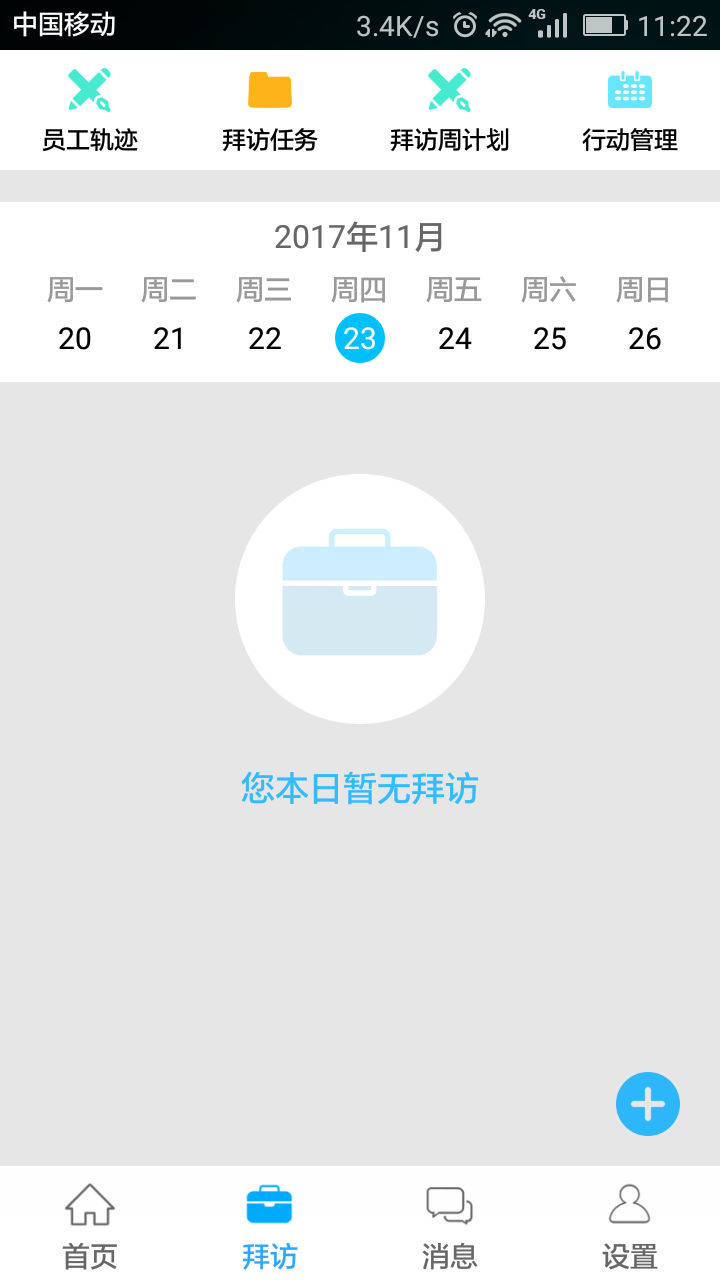Tap the blue plus floating action button
The image size is (720, 1280).
point(647,1104)
